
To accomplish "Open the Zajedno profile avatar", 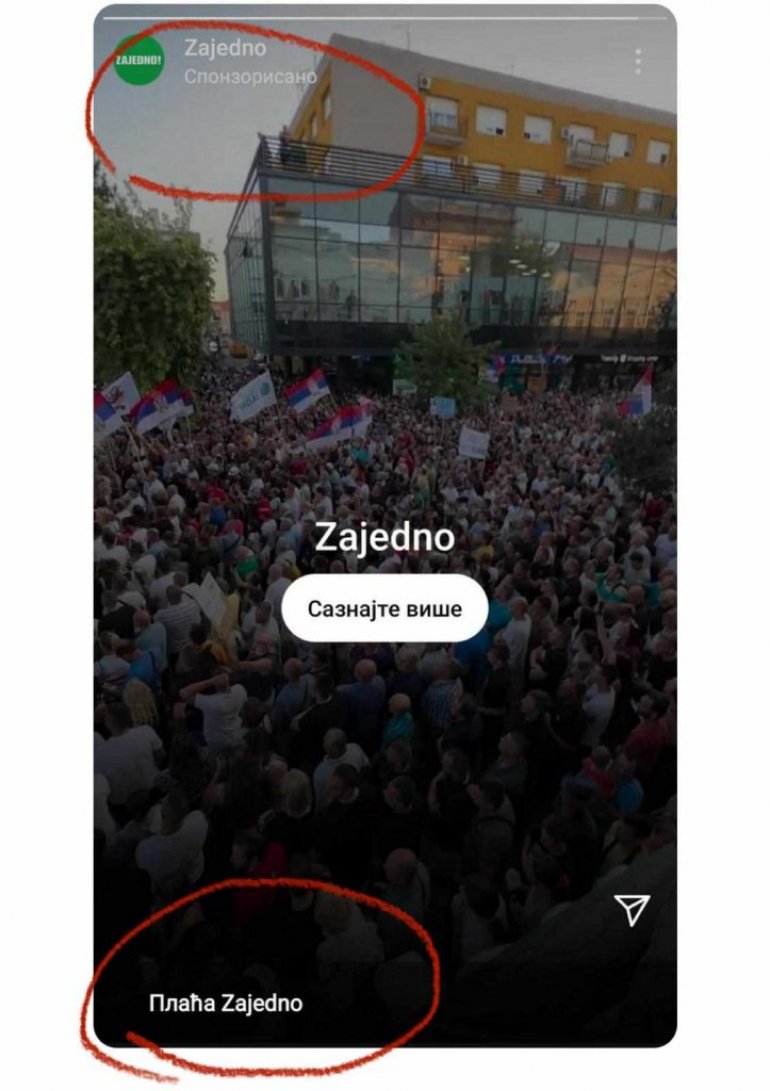I will (x=139, y=60).
